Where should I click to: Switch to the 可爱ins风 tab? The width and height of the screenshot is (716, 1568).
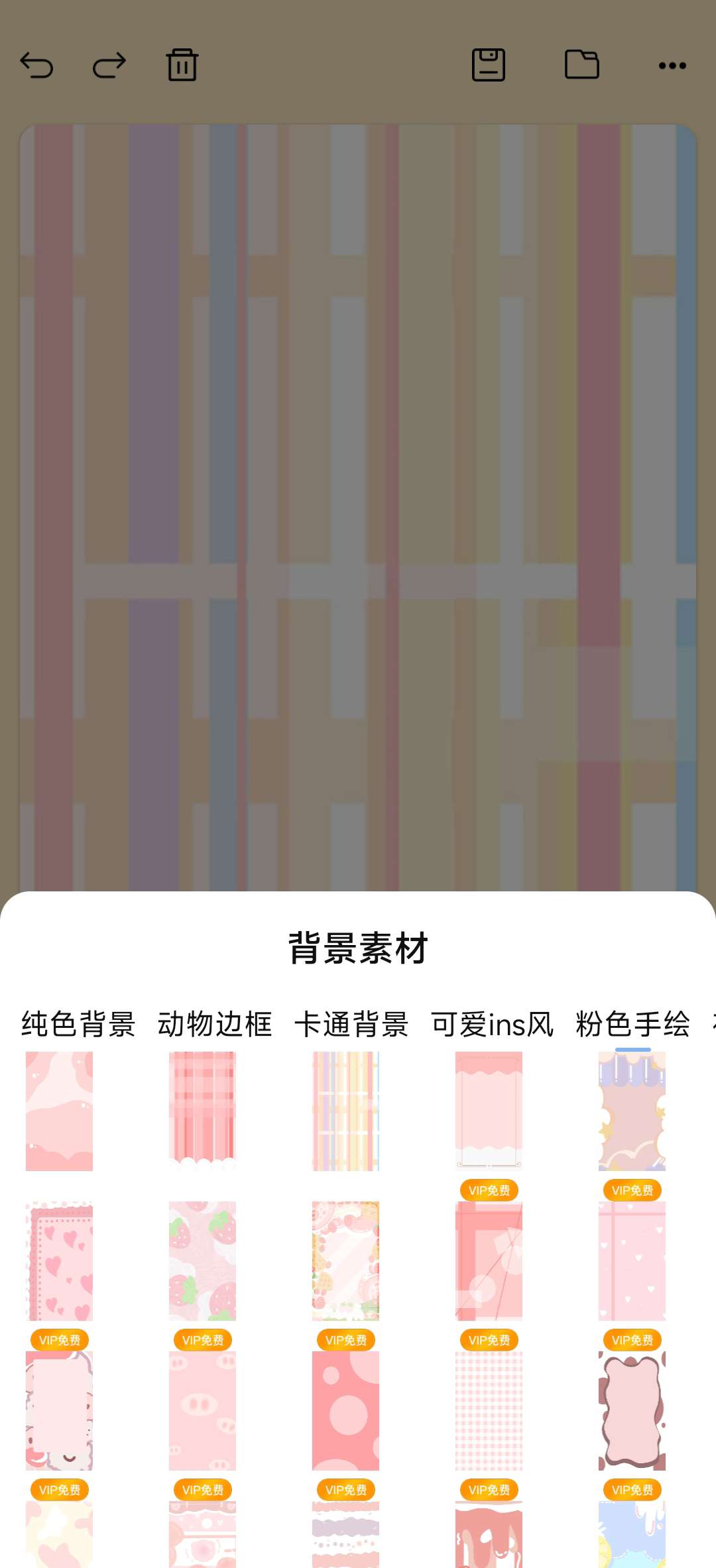492,1025
